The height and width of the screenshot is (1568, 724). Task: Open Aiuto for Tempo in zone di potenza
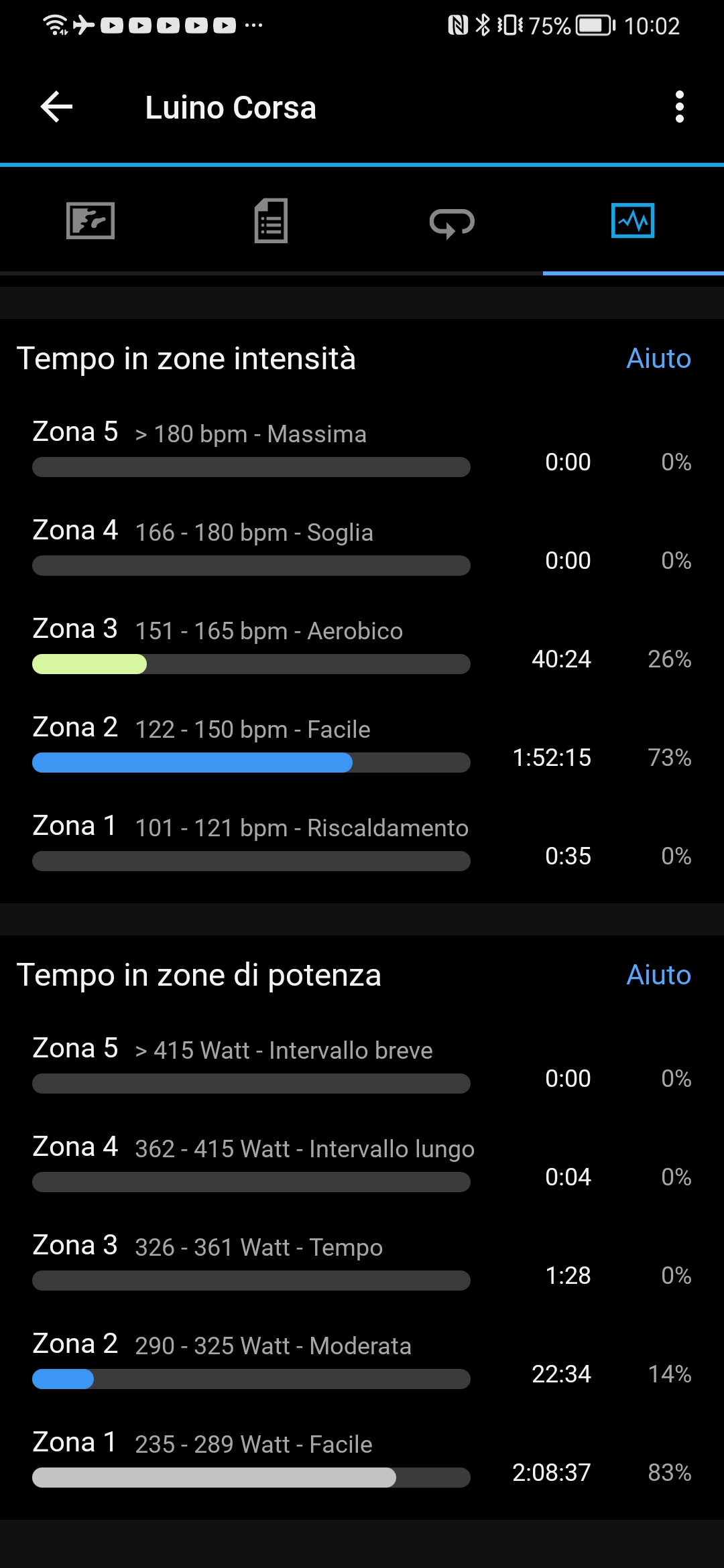658,975
